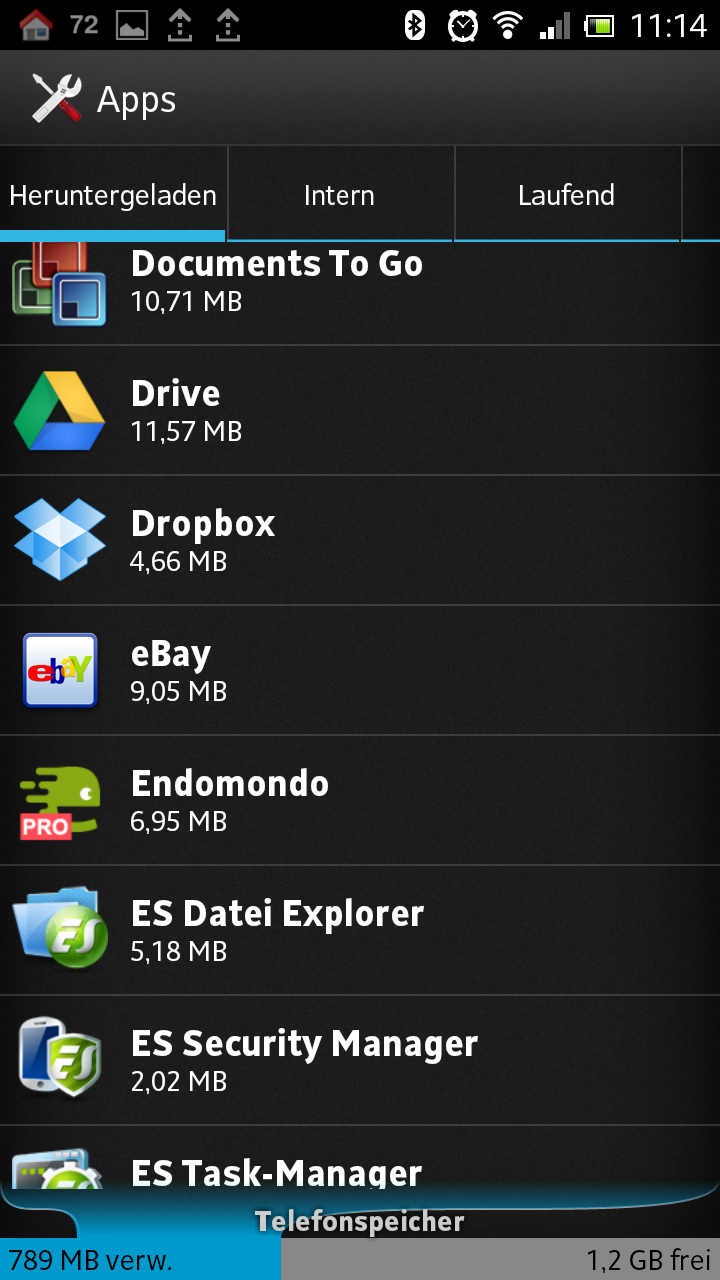Open ES Task-Manager app row
720x1280 pixels.
click(x=360, y=1161)
